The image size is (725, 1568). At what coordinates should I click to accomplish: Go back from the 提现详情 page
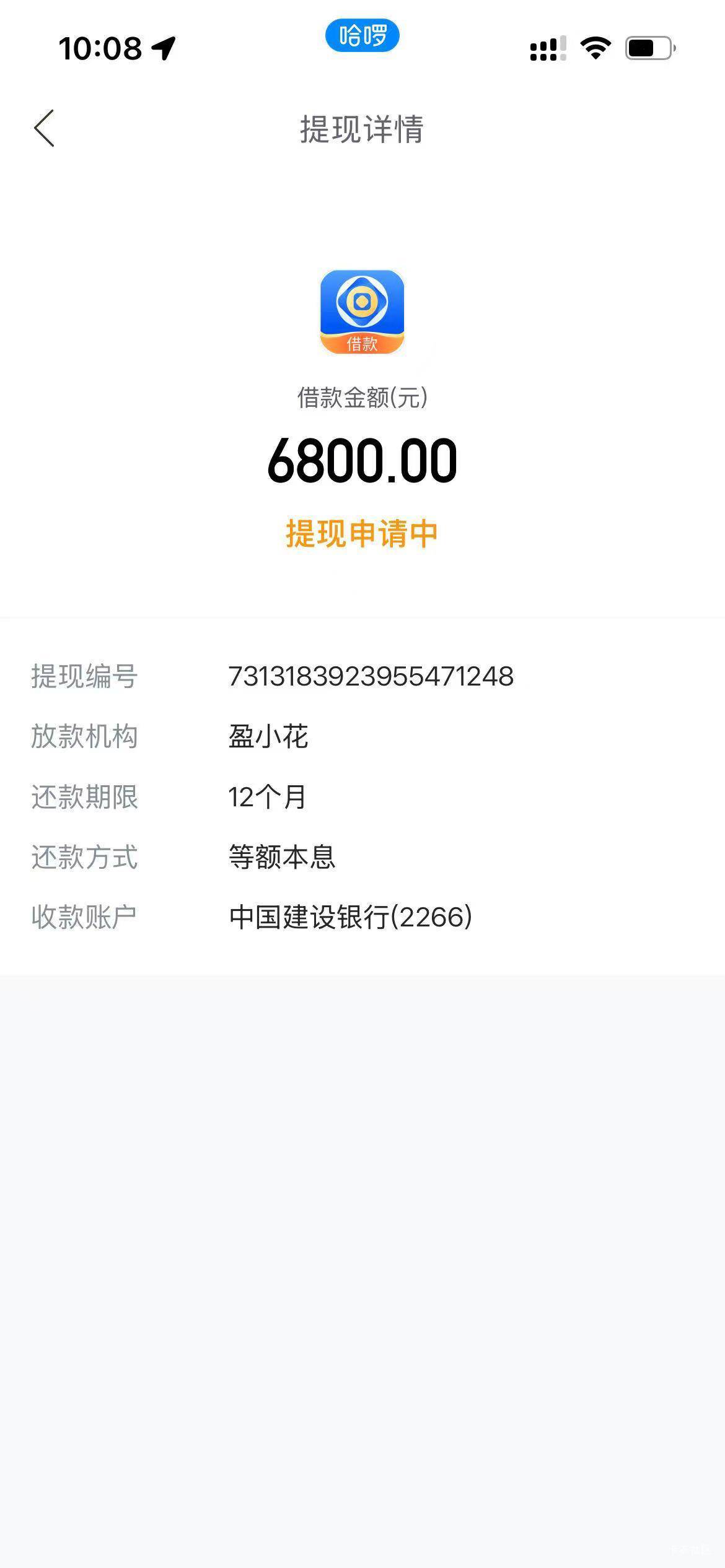click(x=44, y=128)
